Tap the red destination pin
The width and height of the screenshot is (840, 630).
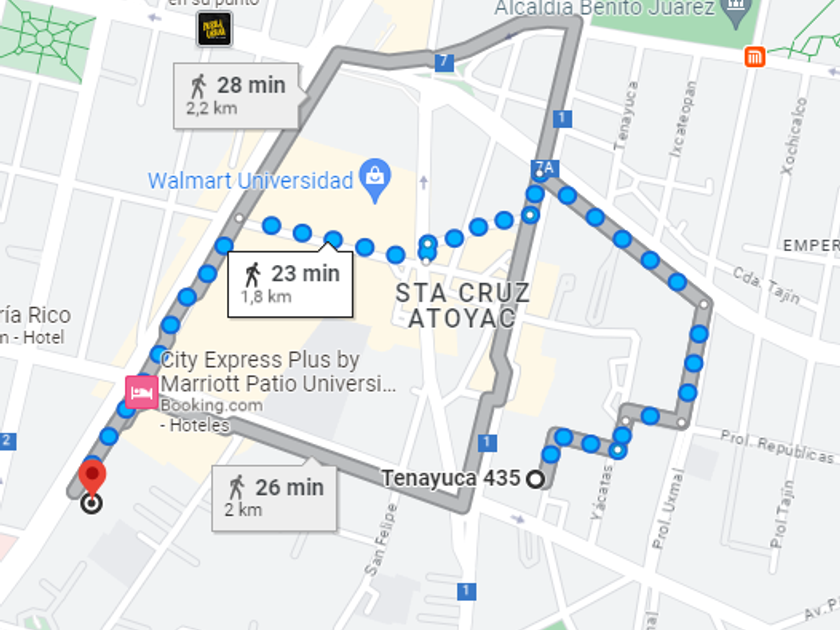92,478
